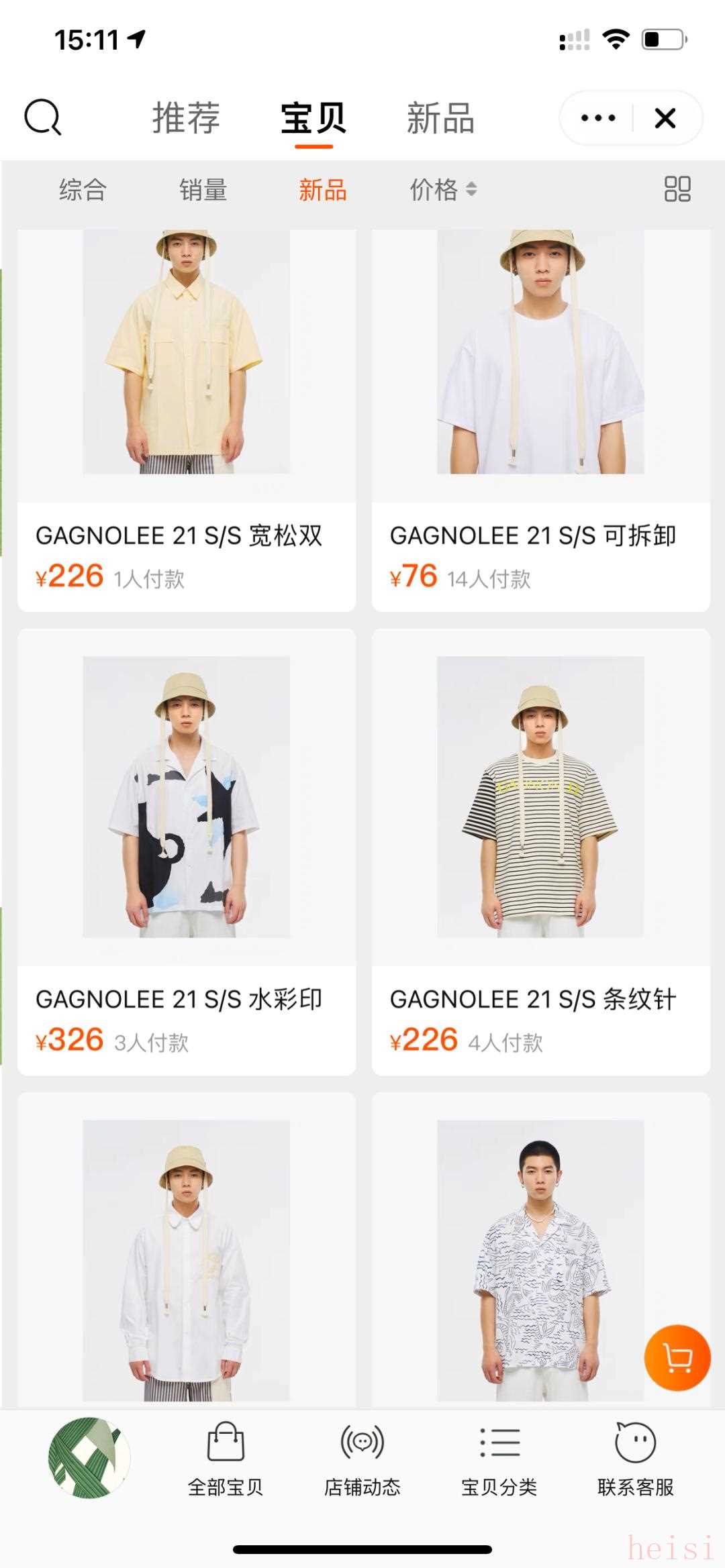
Task: Open the search magnifier icon
Action: 43,117
